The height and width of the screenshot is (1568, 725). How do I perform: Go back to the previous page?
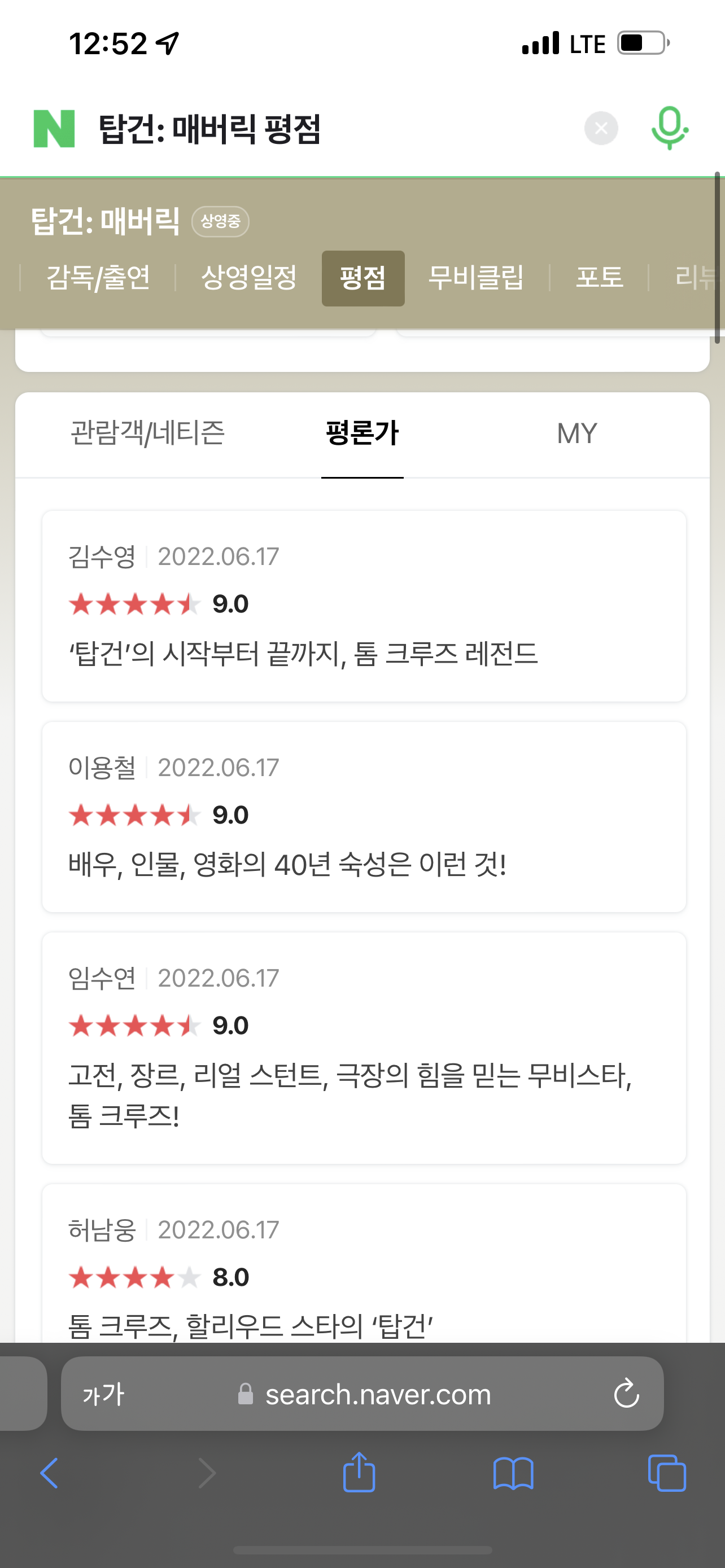pyautogui.click(x=49, y=1473)
